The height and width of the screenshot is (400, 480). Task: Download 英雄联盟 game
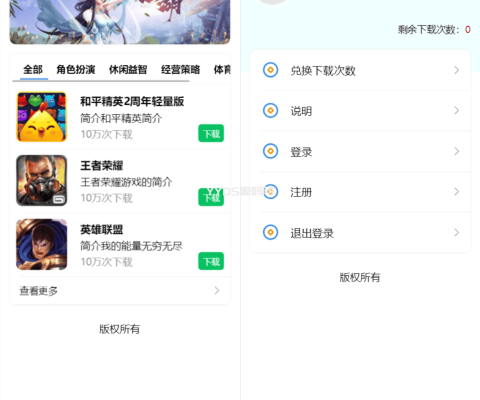211,261
